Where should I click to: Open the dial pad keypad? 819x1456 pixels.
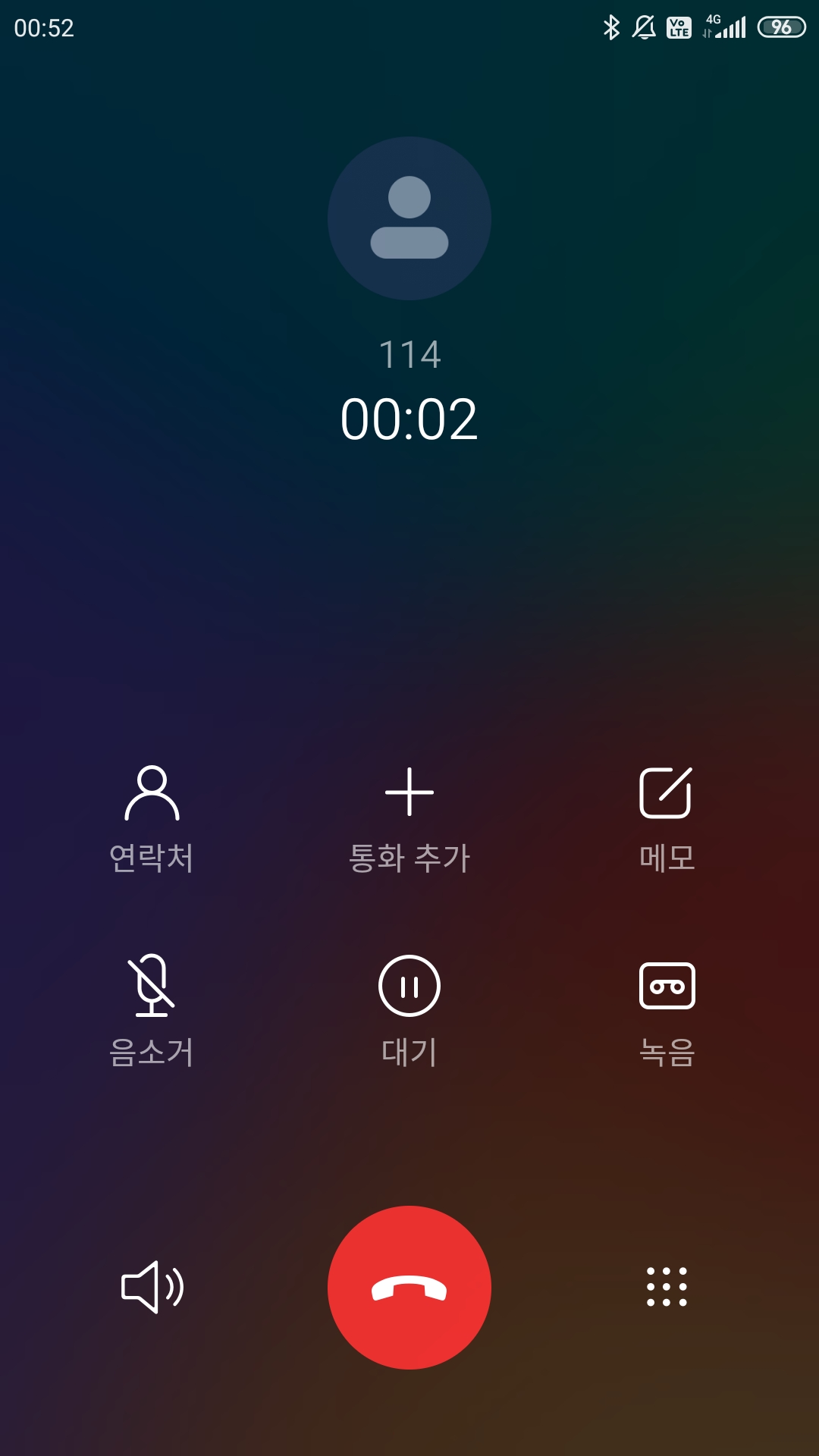coord(667,1287)
